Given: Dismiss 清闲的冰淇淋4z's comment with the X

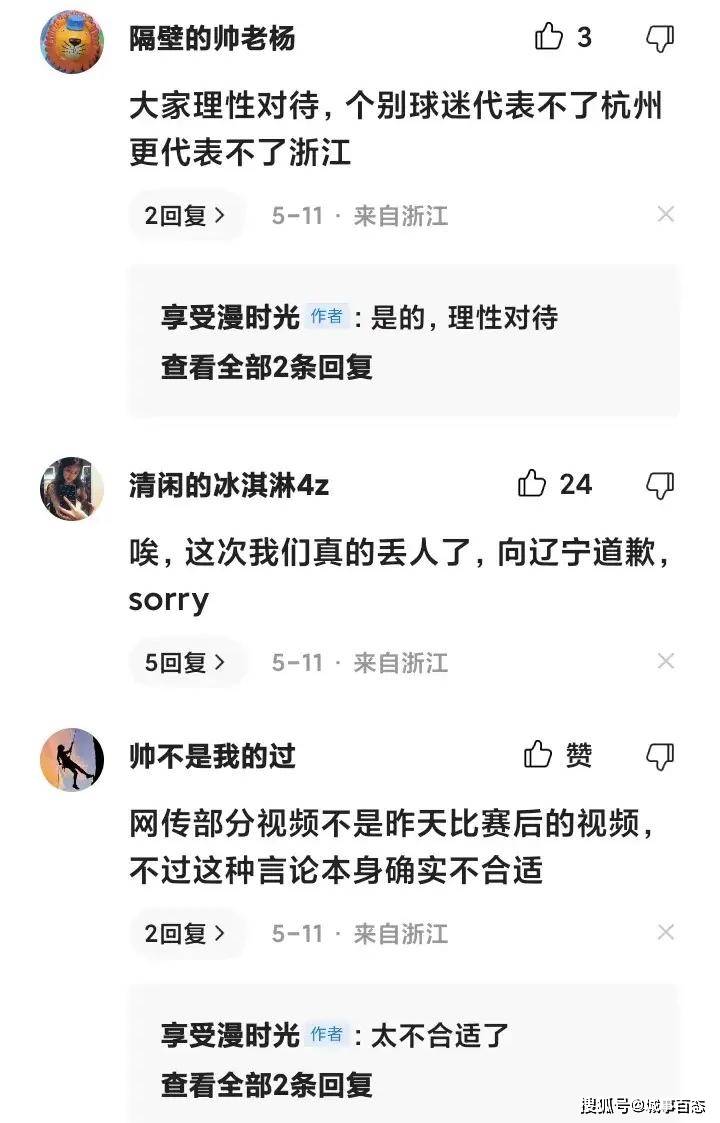Looking at the screenshot, I should [x=666, y=661].
